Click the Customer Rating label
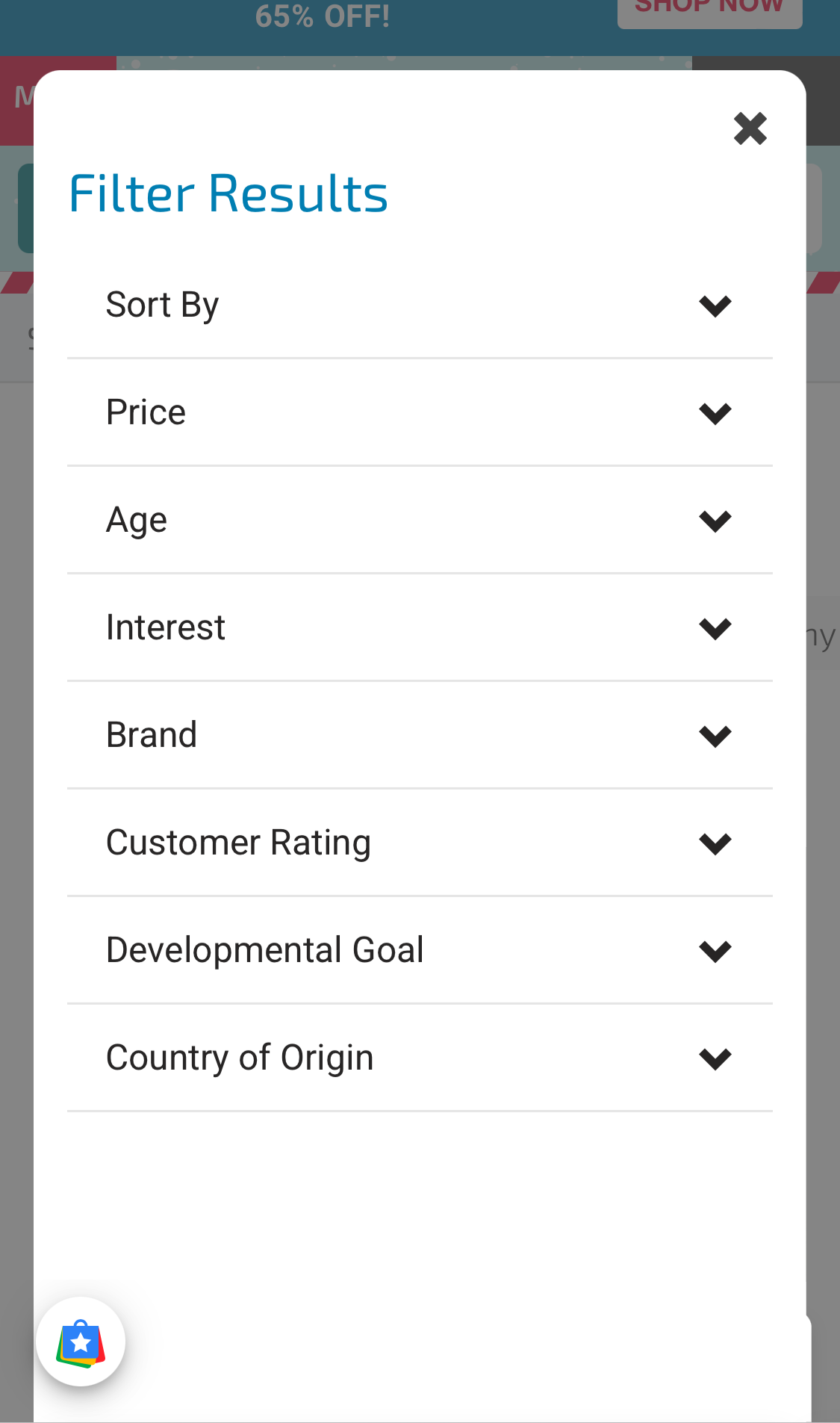Image resolution: width=840 pixels, height=1423 pixels. [x=238, y=841]
